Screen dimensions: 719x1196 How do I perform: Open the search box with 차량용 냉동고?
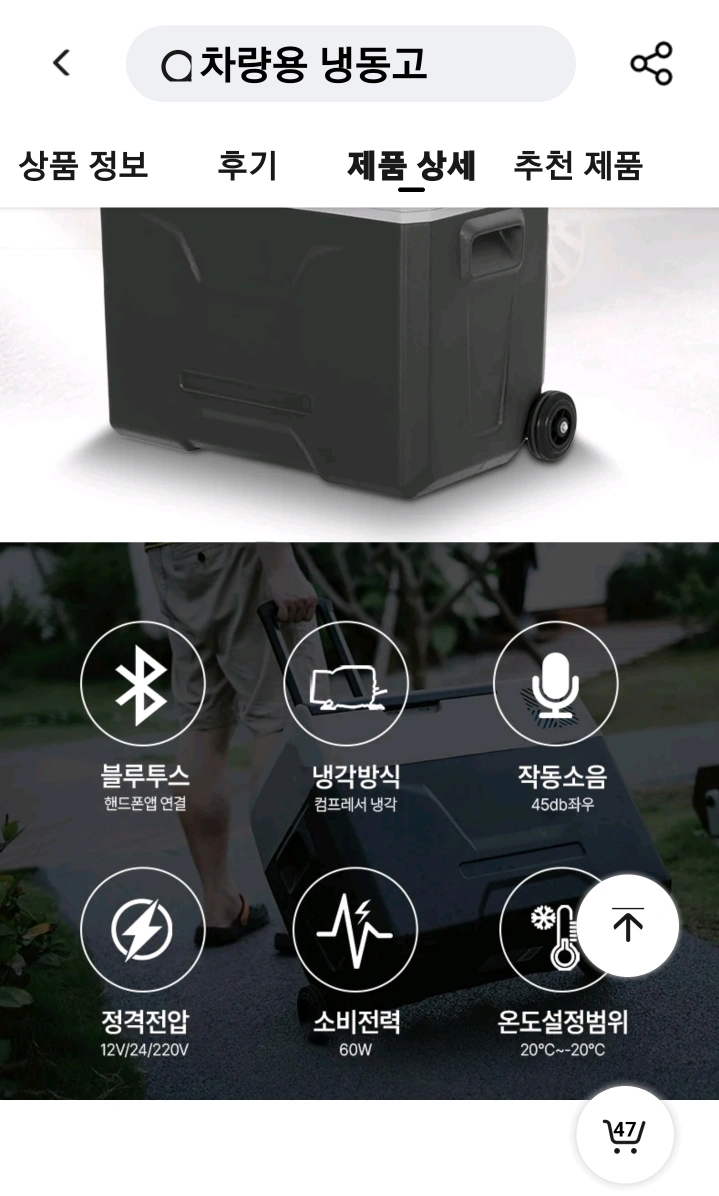click(350, 64)
